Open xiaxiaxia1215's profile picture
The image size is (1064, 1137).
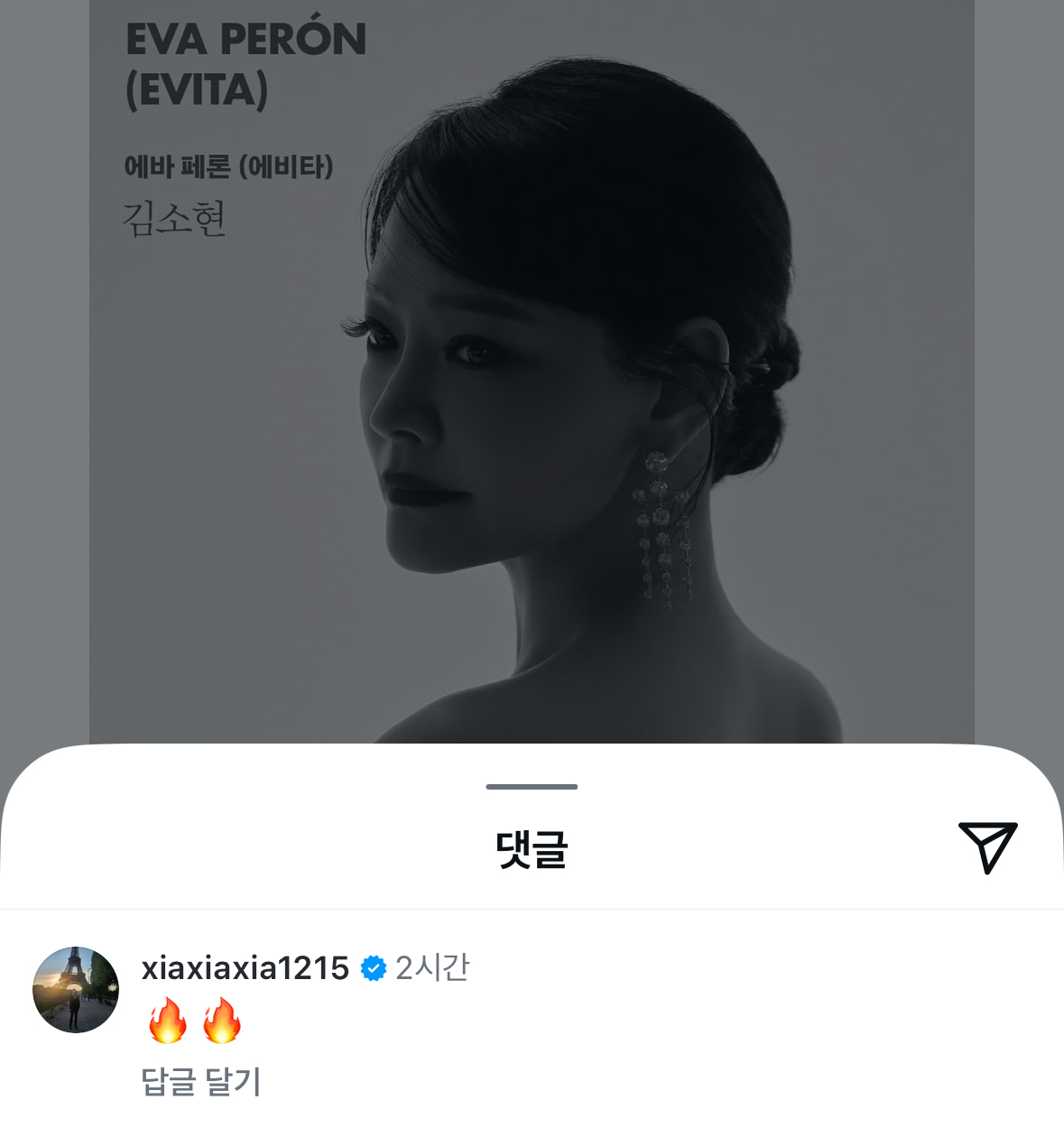tap(76, 990)
